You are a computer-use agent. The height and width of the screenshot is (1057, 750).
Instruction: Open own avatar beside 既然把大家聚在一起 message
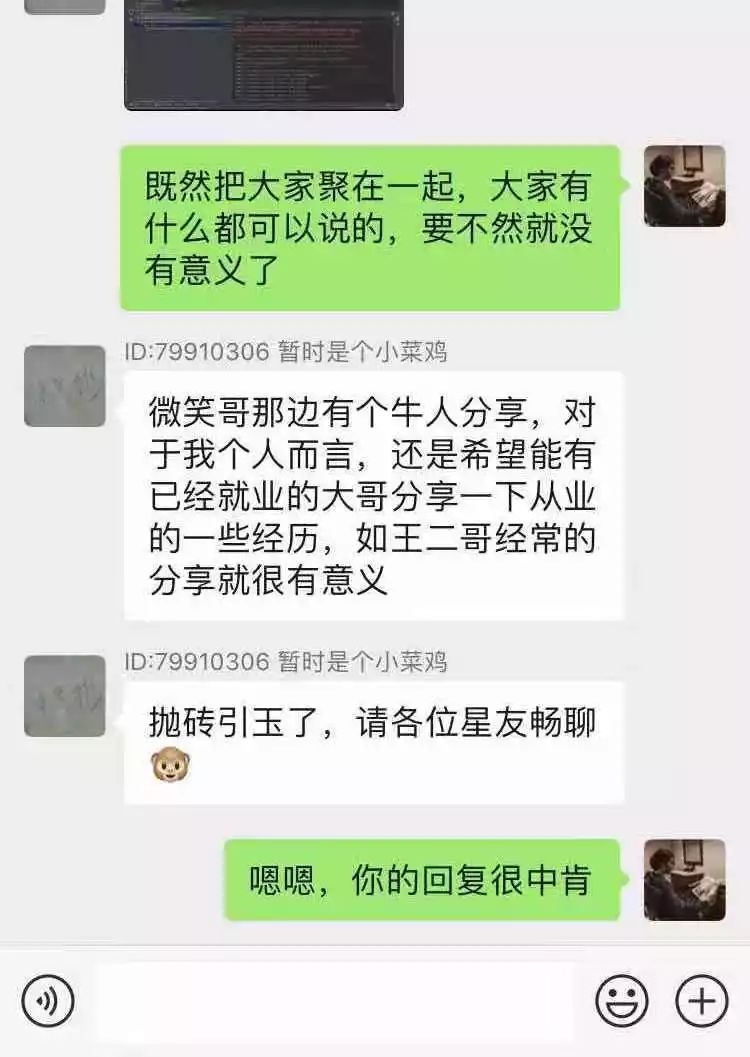pyautogui.click(x=684, y=186)
